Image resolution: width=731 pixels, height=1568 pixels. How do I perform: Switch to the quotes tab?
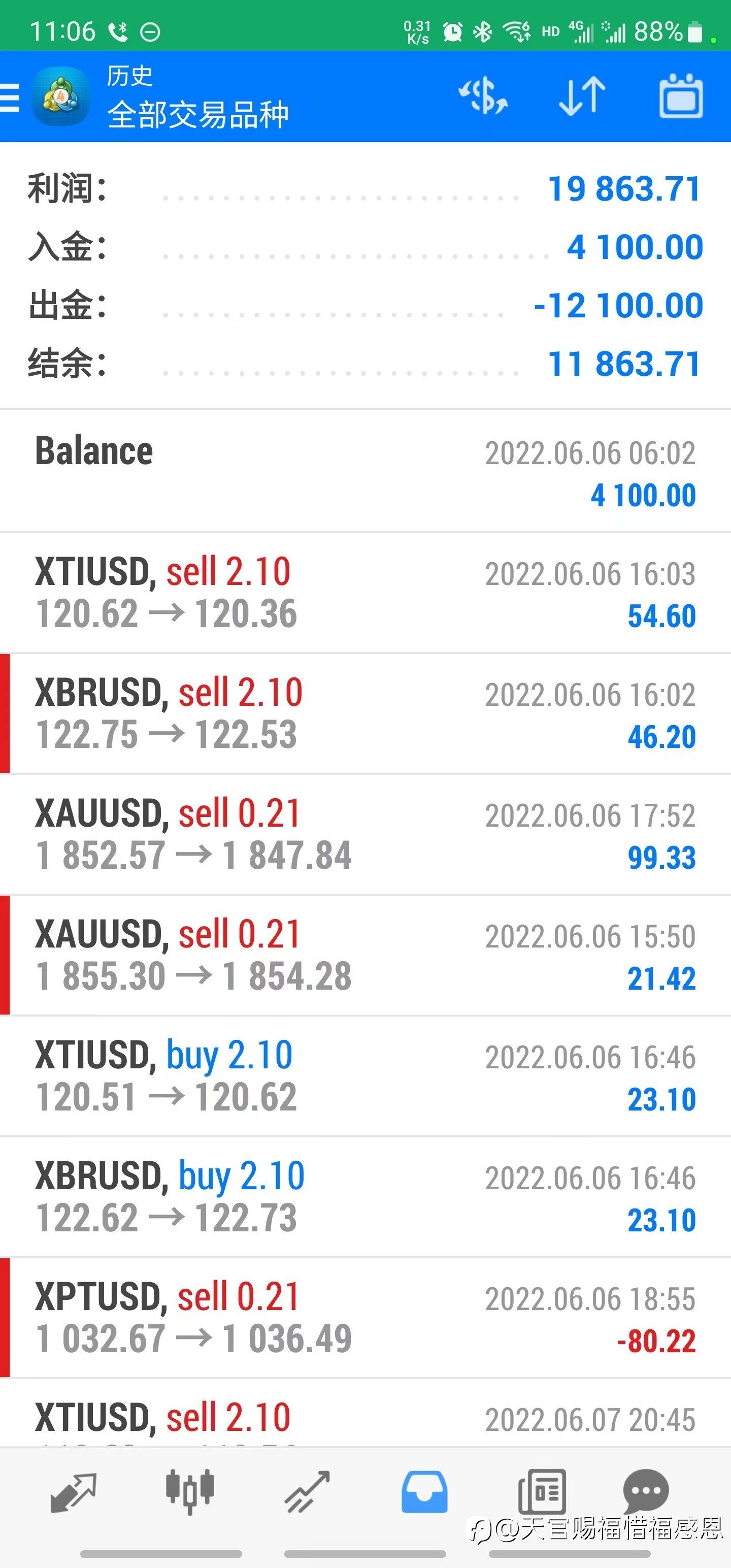(x=73, y=1492)
